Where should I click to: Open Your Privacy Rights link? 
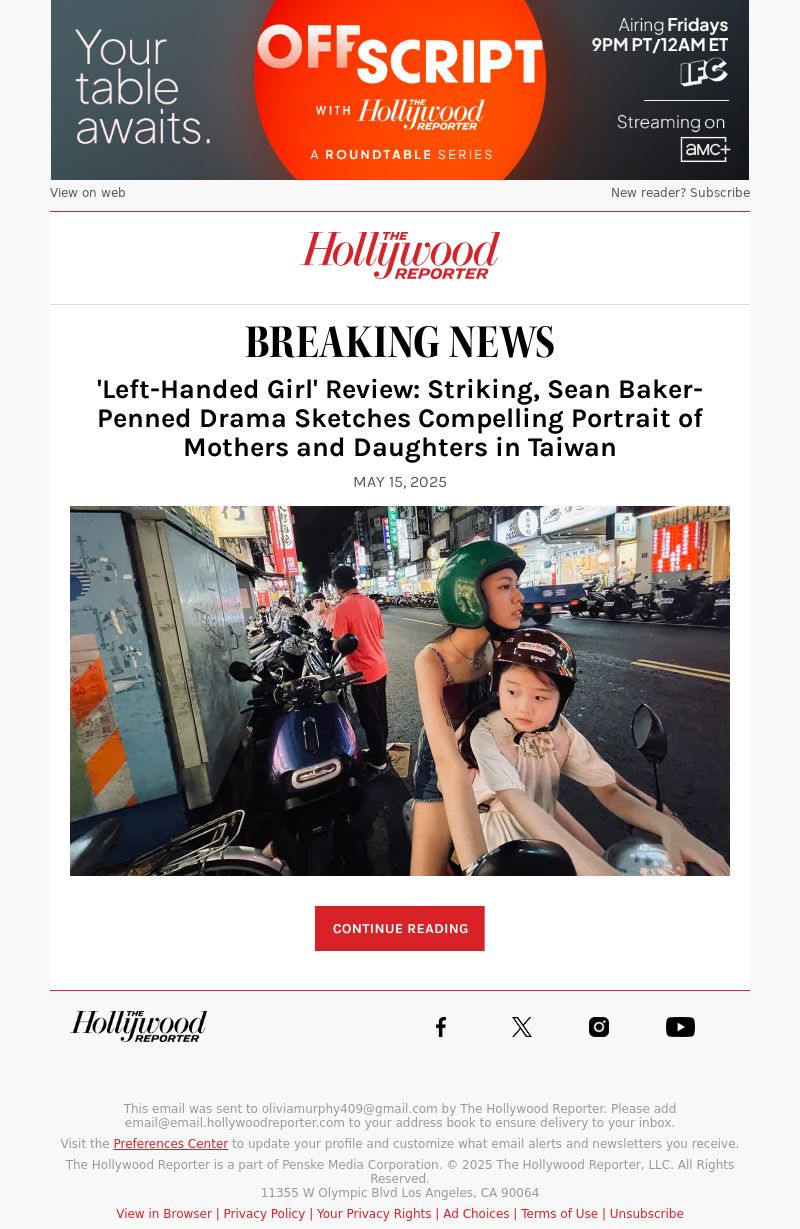[374, 1214]
